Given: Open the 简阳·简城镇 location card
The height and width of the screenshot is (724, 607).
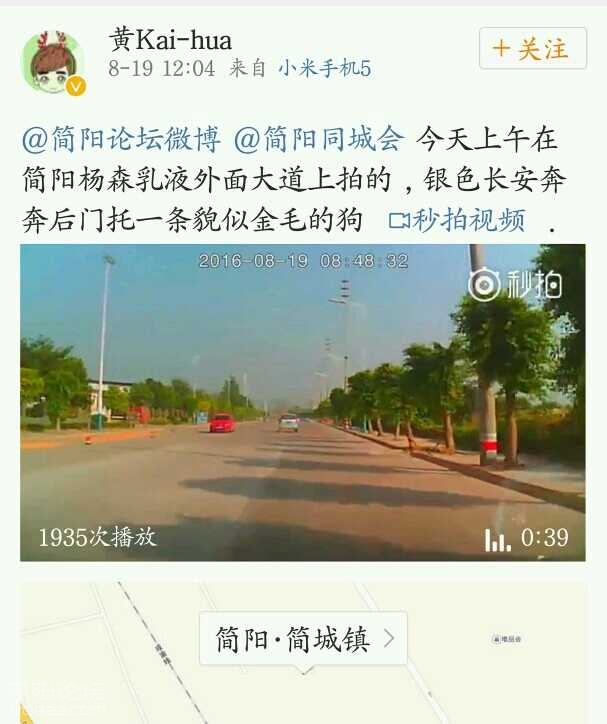Looking at the screenshot, I should (303, 639).
